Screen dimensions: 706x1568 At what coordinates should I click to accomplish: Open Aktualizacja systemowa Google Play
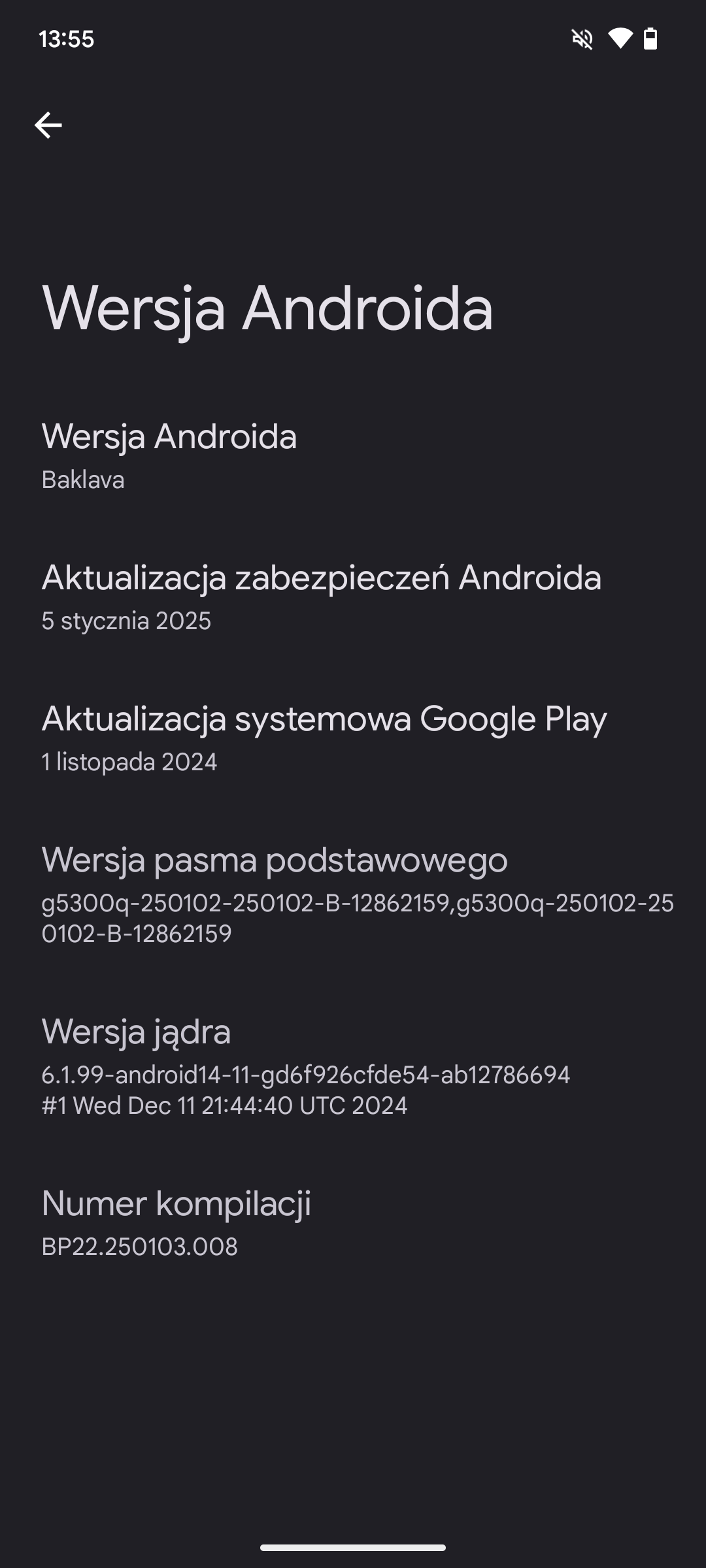point(353,738)
